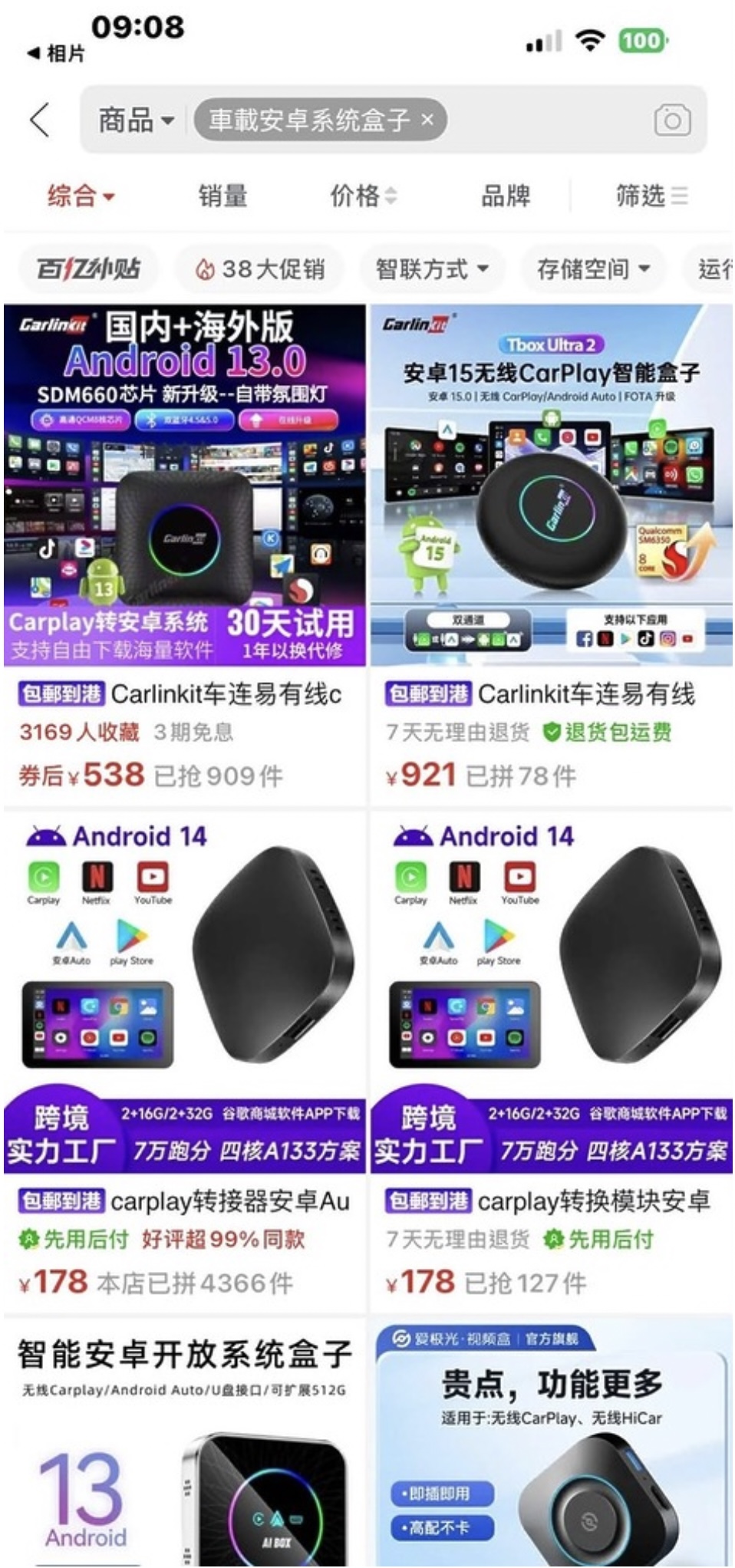Sort results by 价格

point(363,196)
